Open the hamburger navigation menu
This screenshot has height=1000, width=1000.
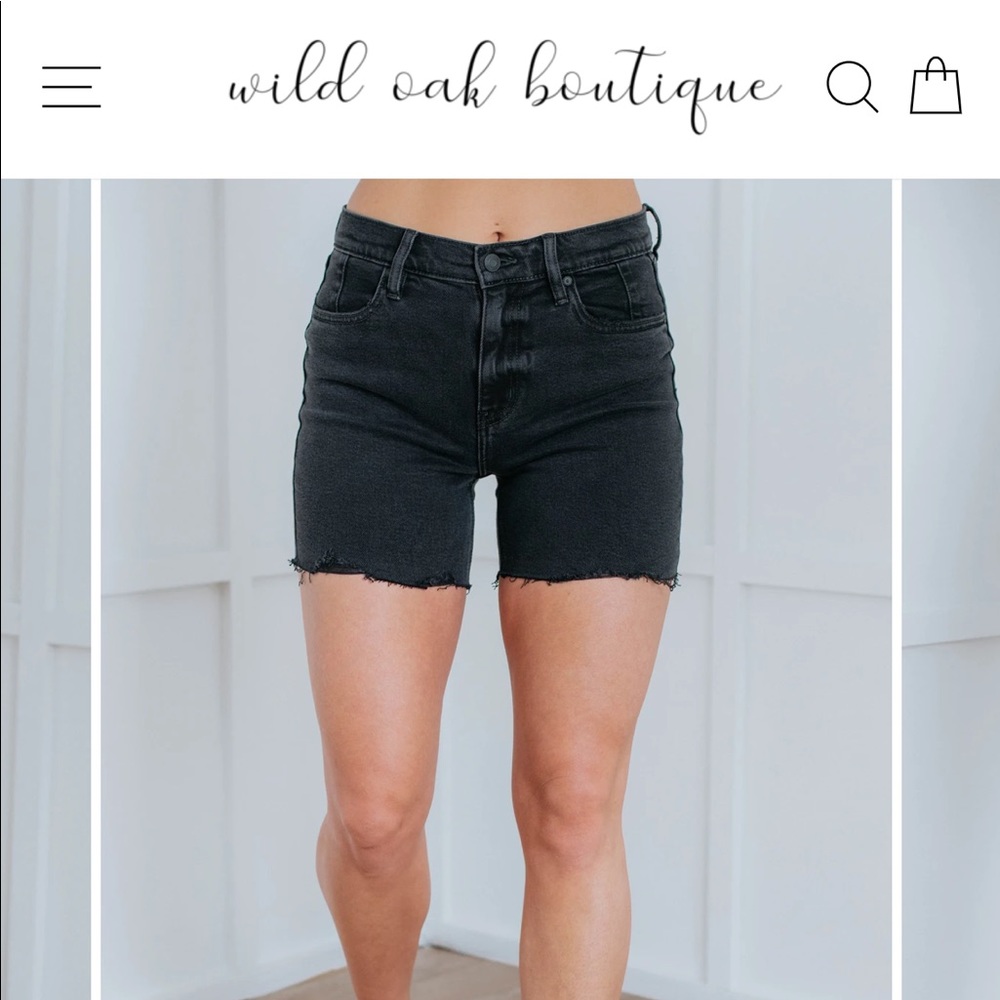(71, 87)
